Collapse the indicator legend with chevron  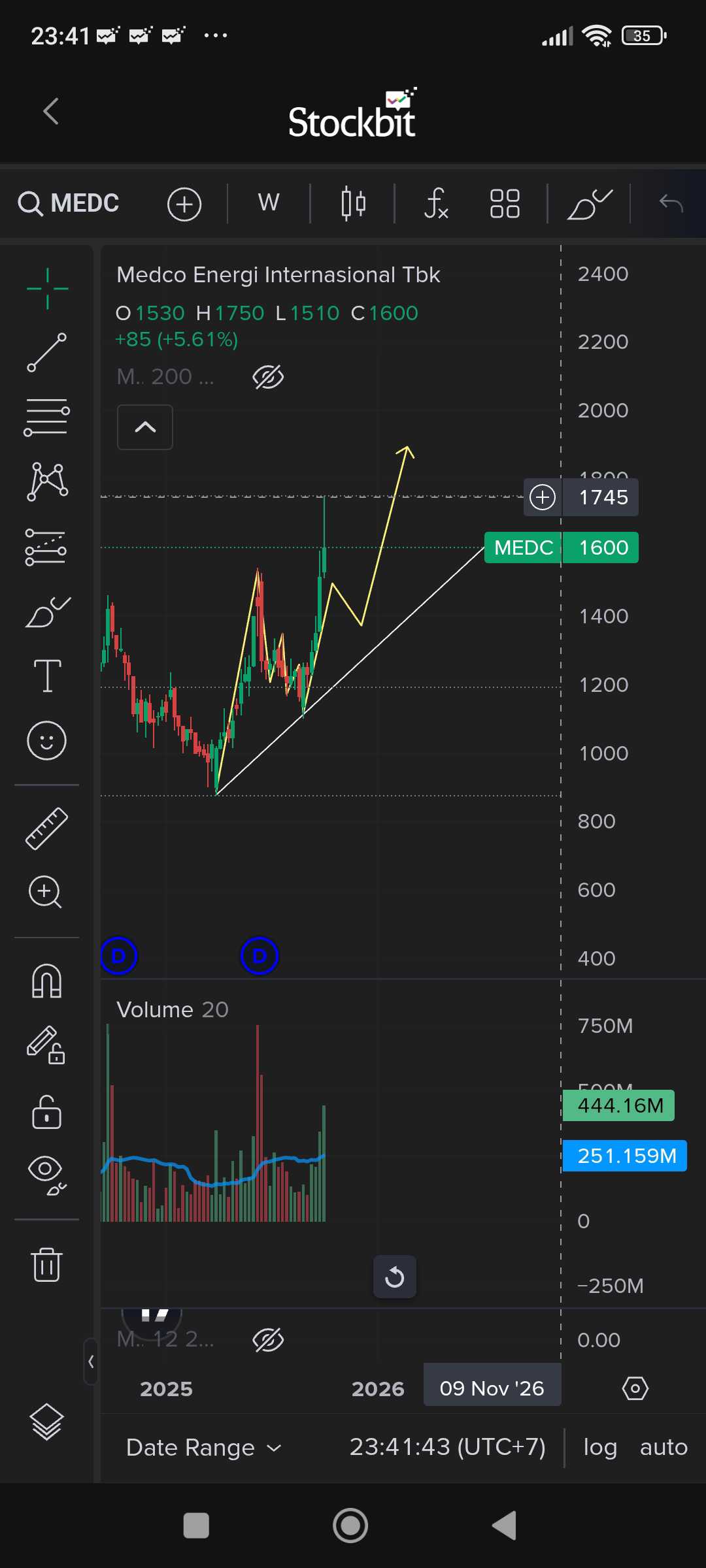[x=145, y=427]
